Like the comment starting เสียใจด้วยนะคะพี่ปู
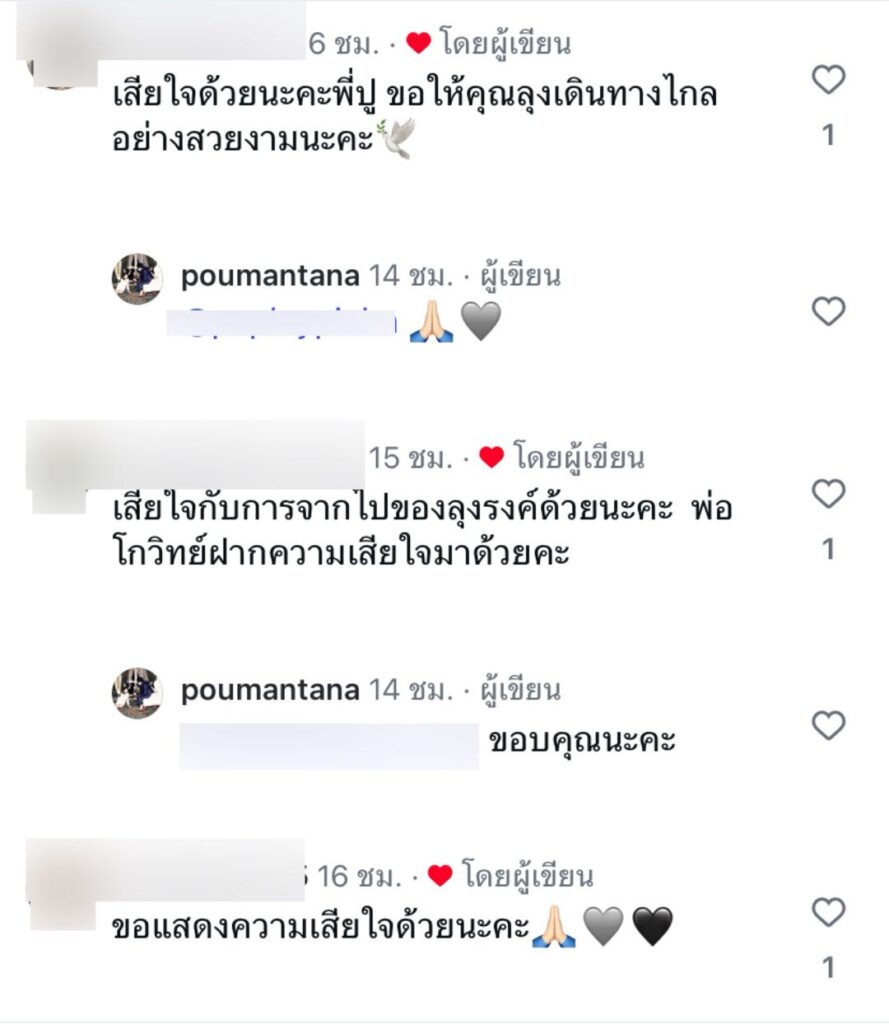The image size is (889, 1024). 828,80
